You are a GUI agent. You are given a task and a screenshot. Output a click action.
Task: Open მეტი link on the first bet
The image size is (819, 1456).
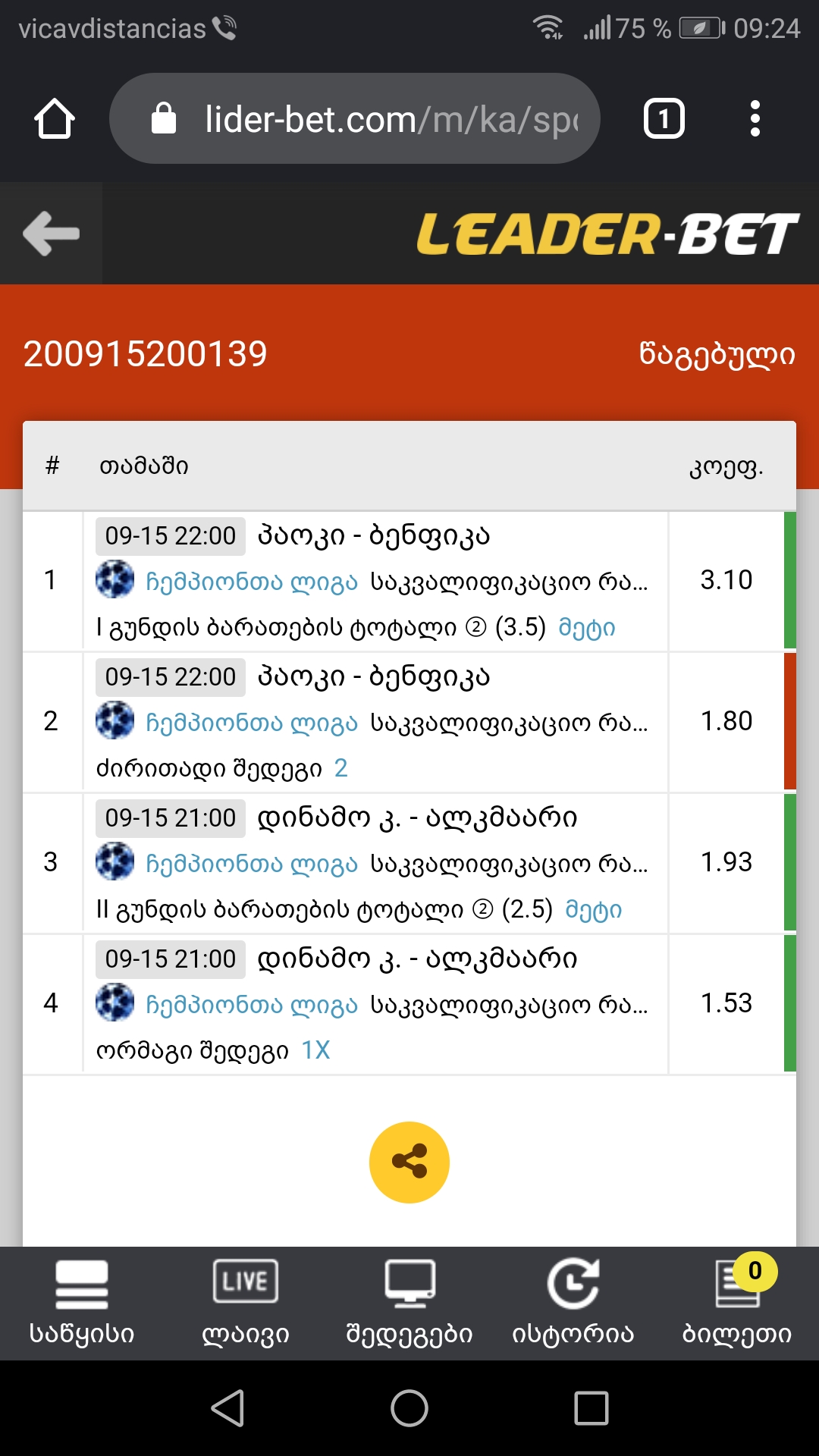click(x=588, y=628)
